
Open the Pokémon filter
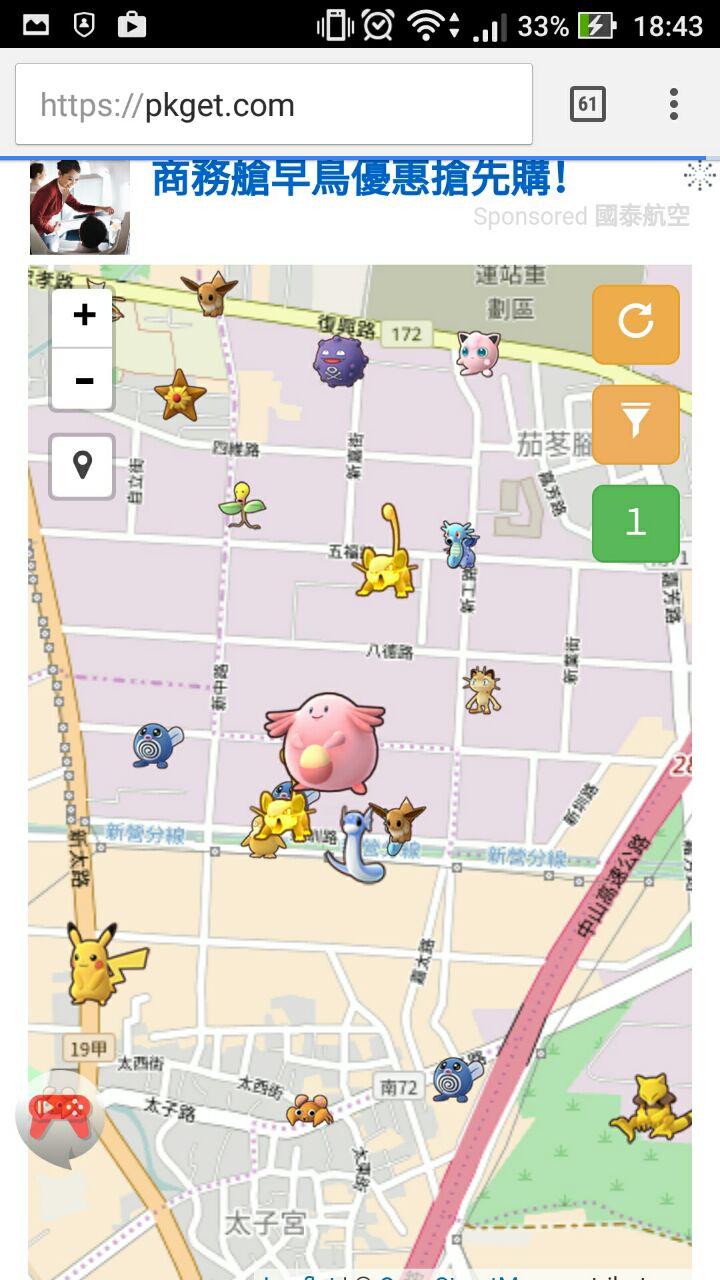[x=635, y=424]
